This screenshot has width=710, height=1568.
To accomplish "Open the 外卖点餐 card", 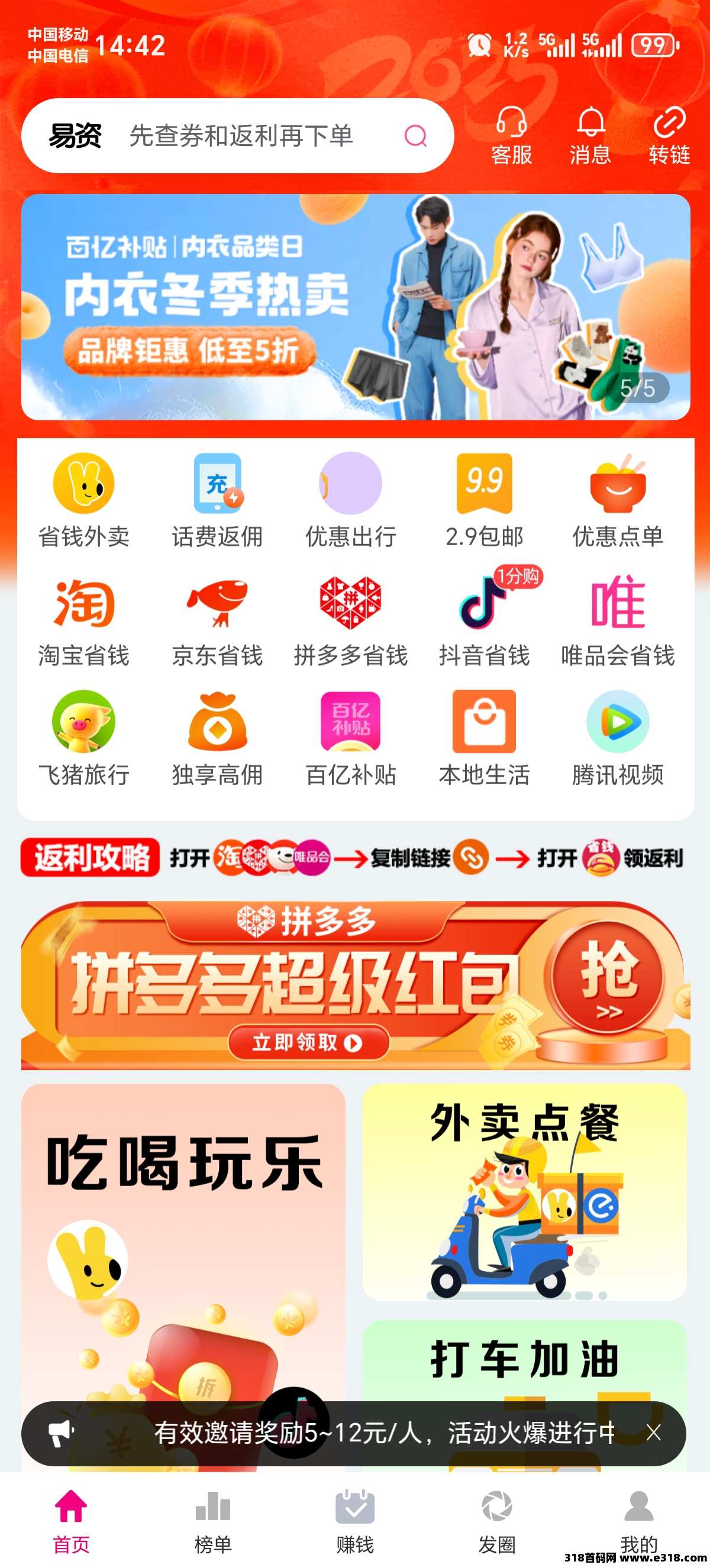I will coord(524,1194).
